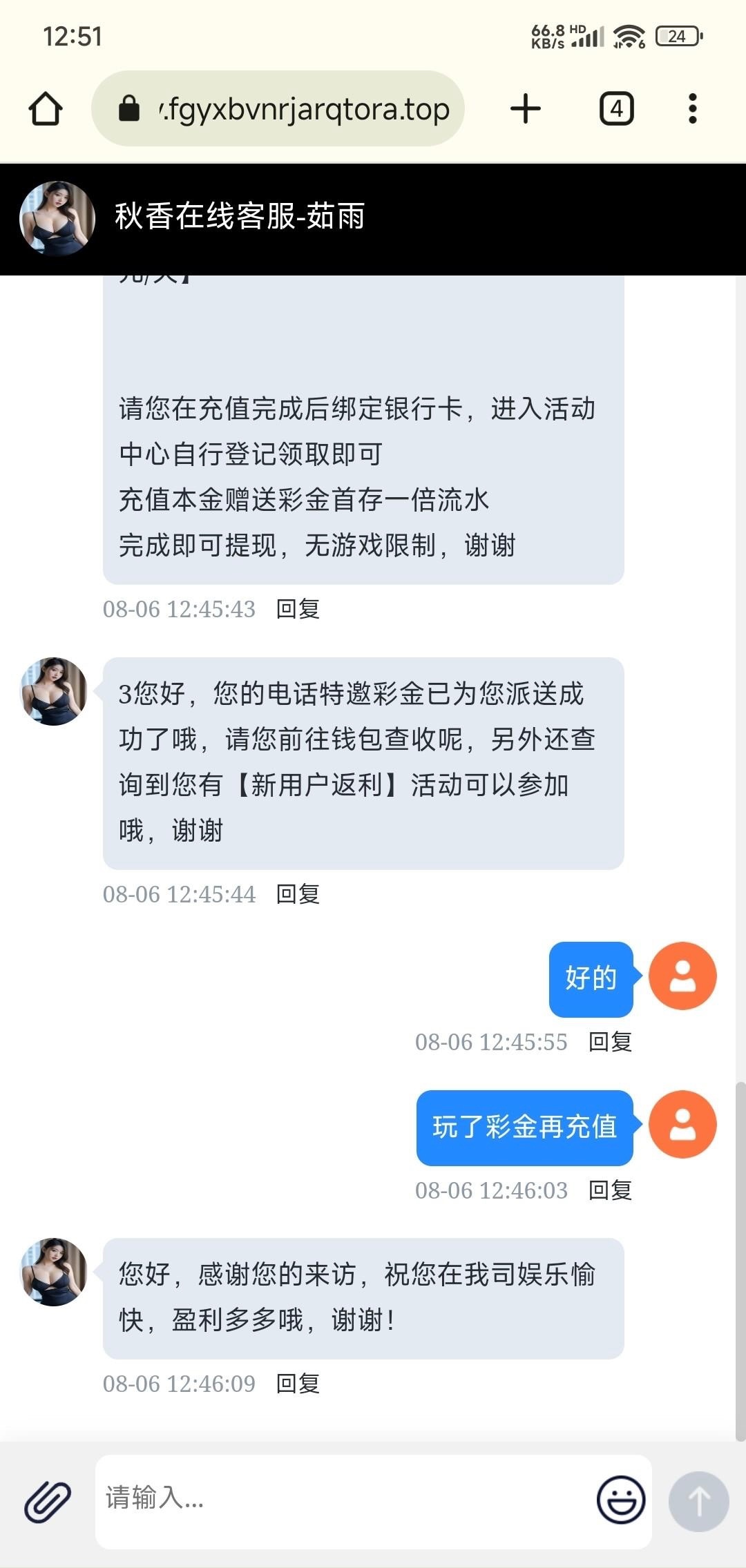Tap 回复 below the 新用户返利 message
The image size is (746, 1568).
click(298, 895)
